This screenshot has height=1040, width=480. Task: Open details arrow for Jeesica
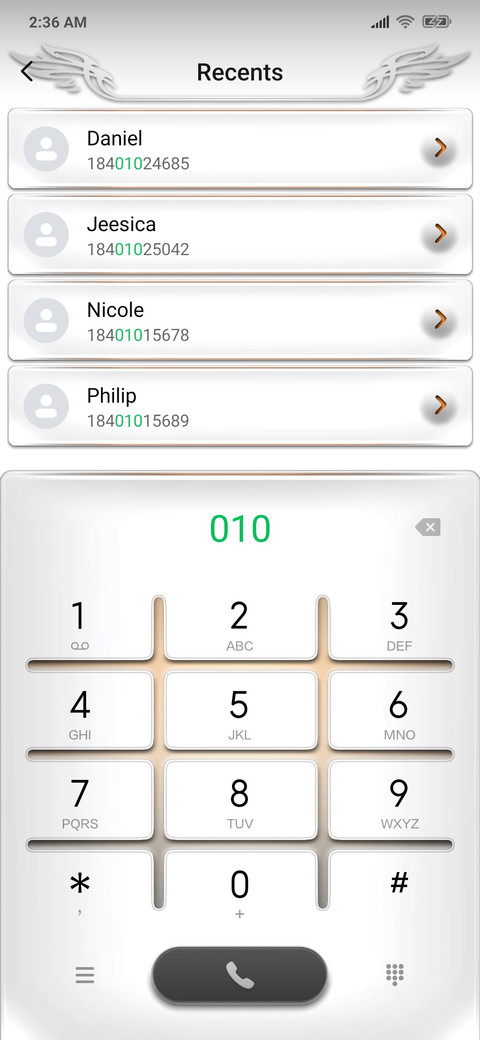click(439, 234)
